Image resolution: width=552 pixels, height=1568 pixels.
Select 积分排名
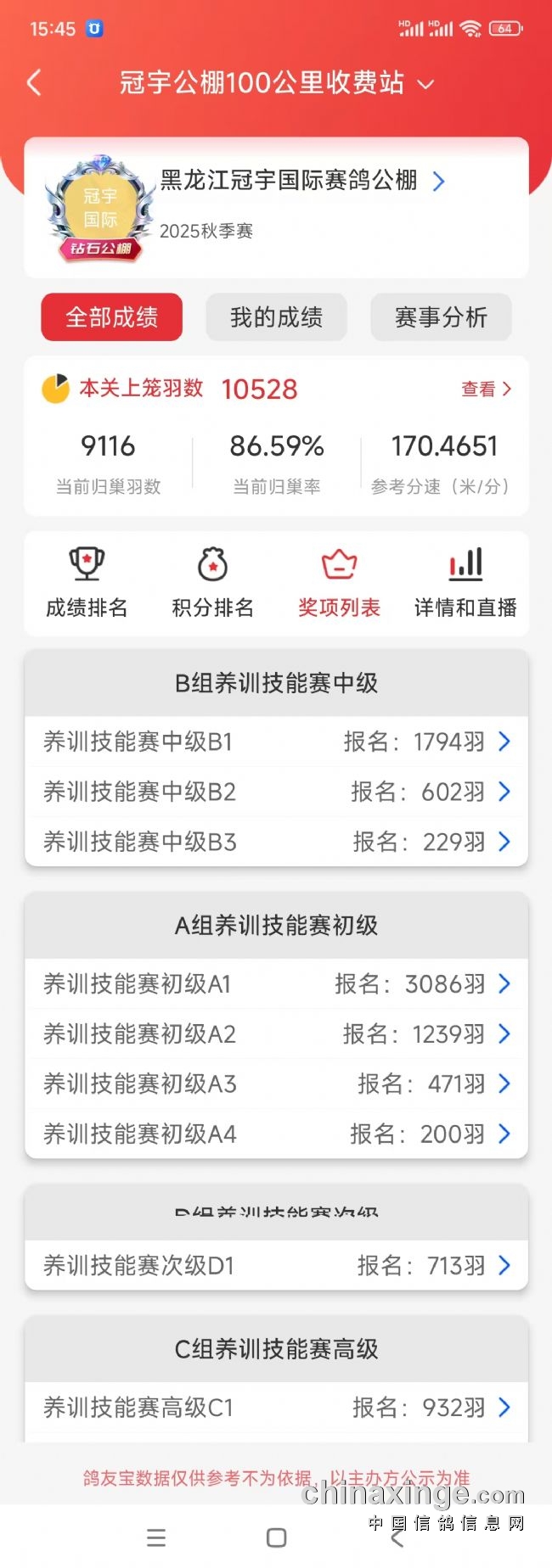(212, 582)
